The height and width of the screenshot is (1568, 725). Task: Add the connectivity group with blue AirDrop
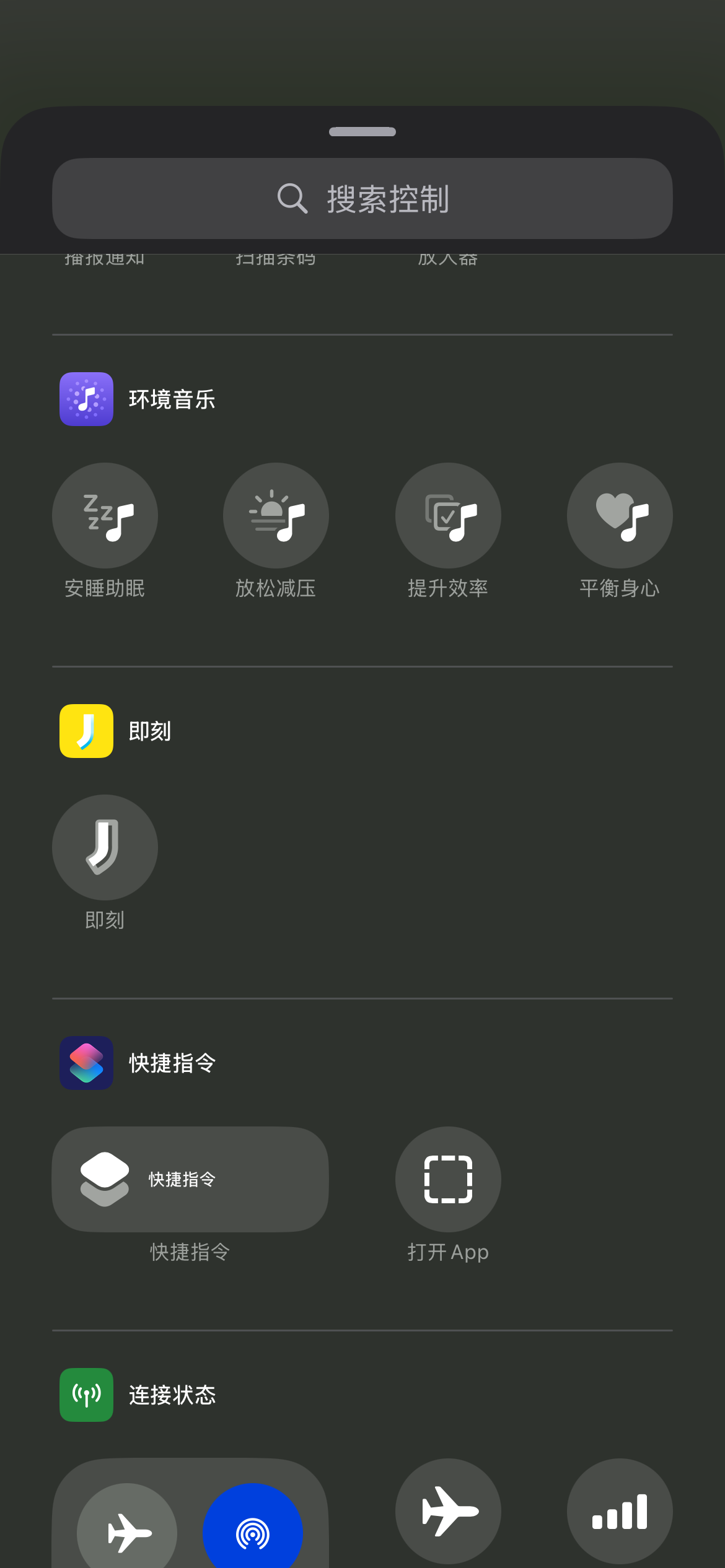click(x=190, y=1513)
